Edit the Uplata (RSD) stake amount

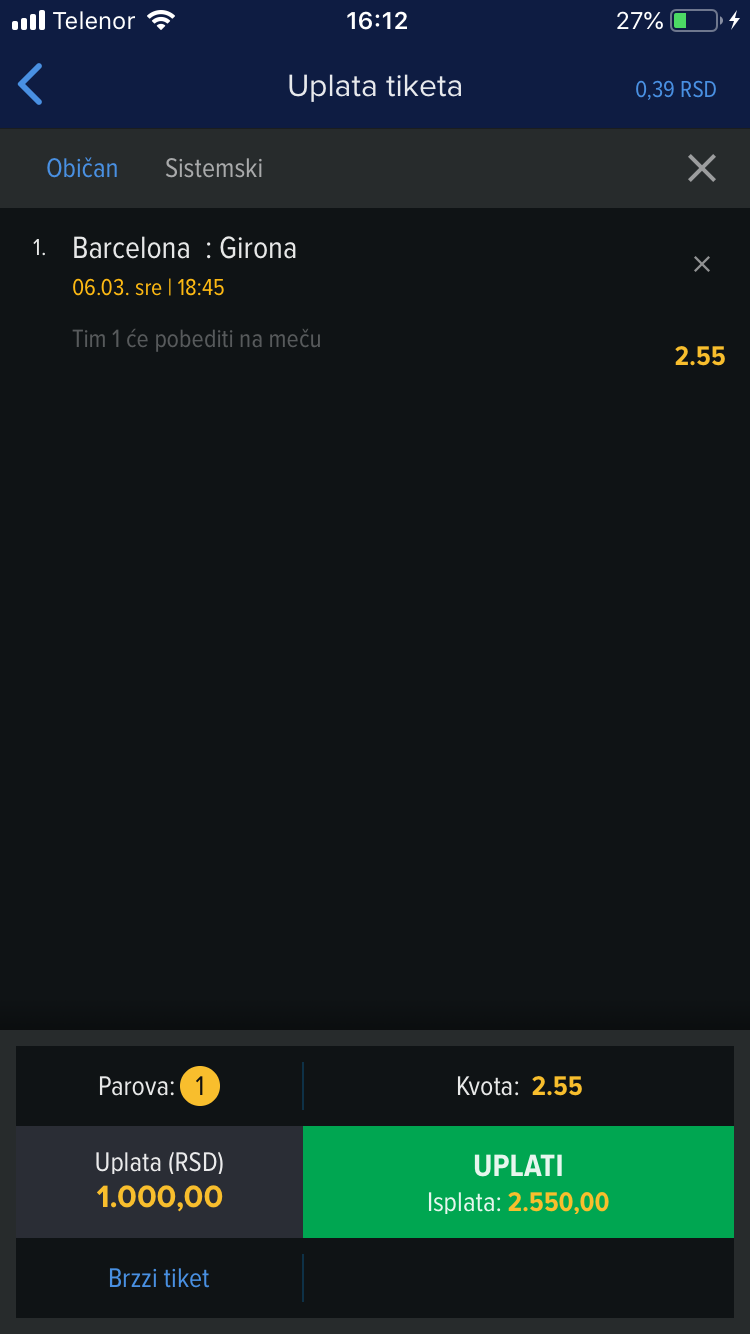(x=159, y=1182)
